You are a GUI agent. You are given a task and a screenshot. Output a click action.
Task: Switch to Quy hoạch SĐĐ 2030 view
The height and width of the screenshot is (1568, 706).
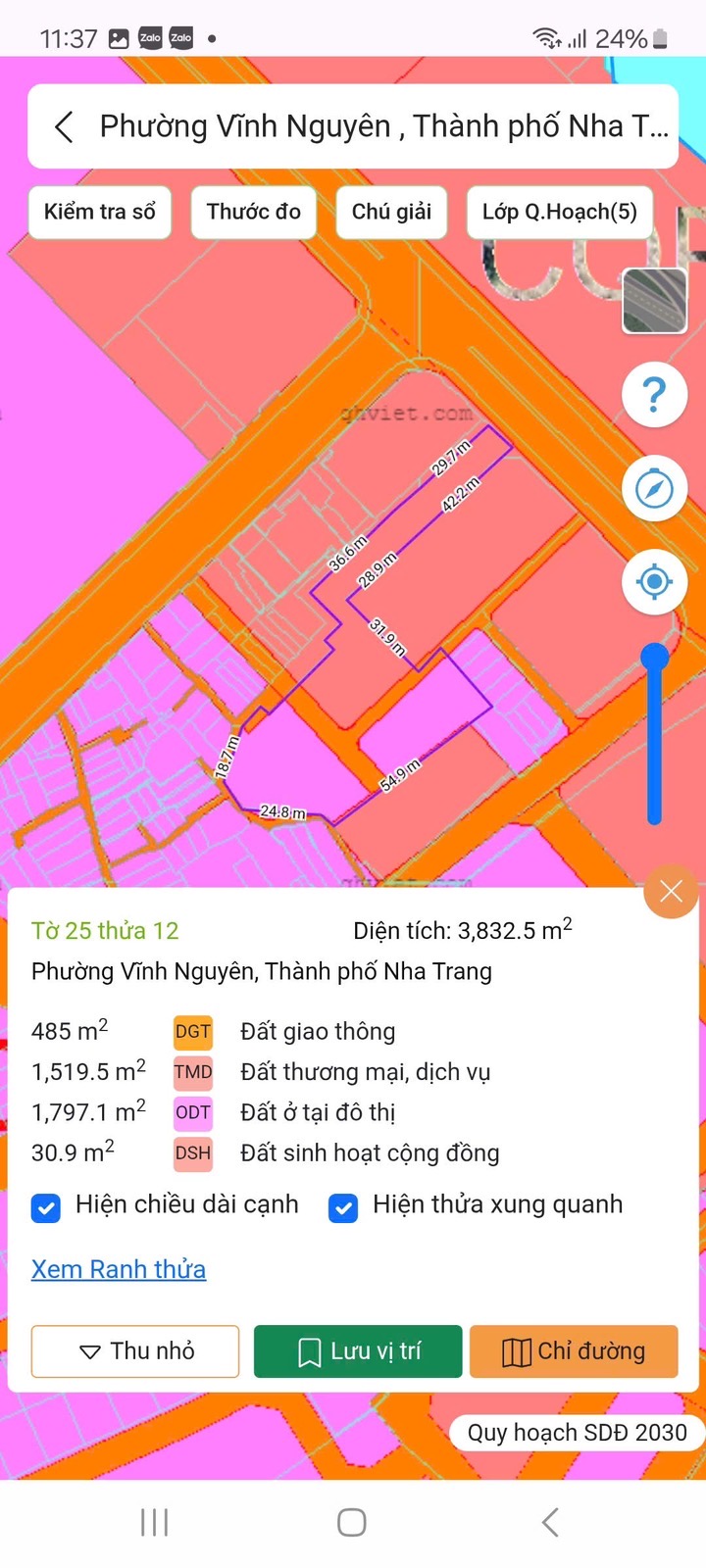[x=577, y=1432]
